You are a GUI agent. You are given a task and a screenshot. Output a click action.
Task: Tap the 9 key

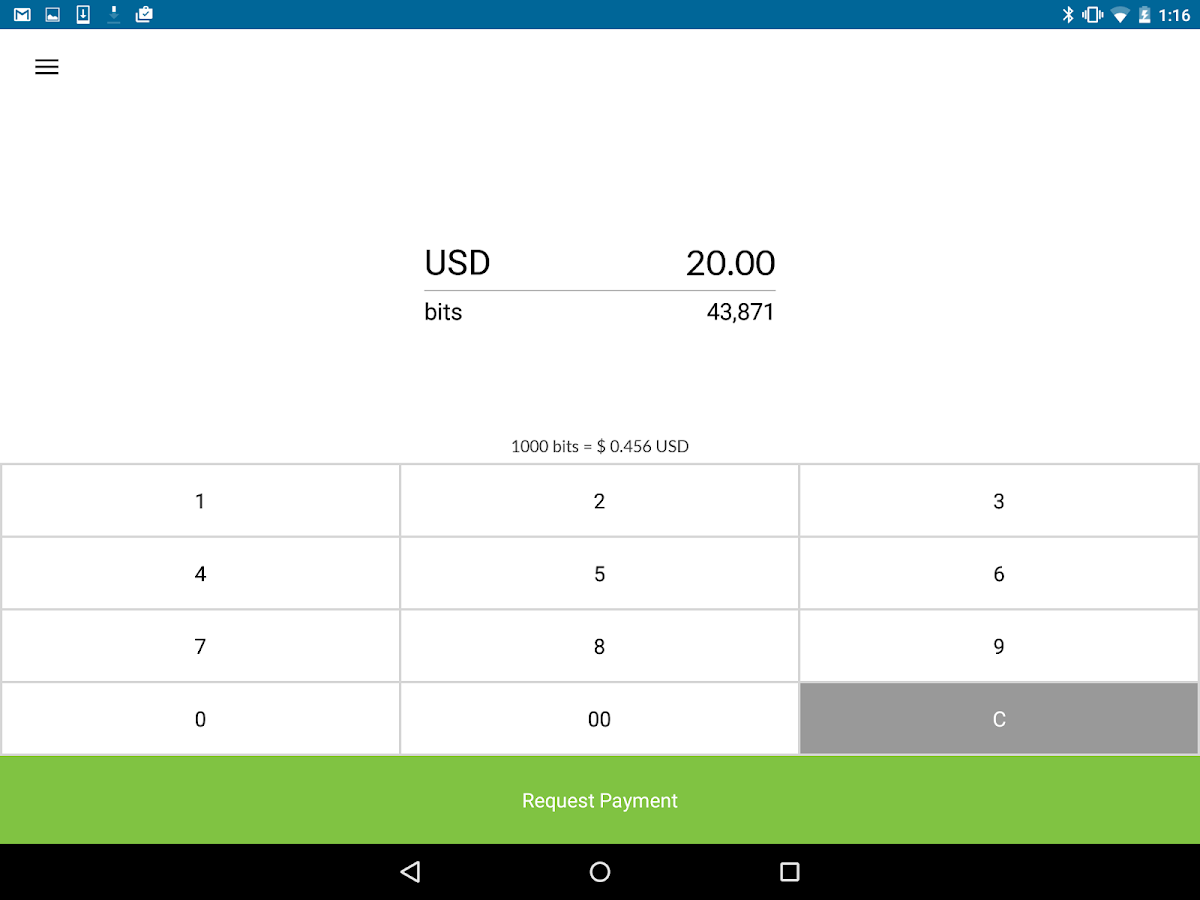999,646
